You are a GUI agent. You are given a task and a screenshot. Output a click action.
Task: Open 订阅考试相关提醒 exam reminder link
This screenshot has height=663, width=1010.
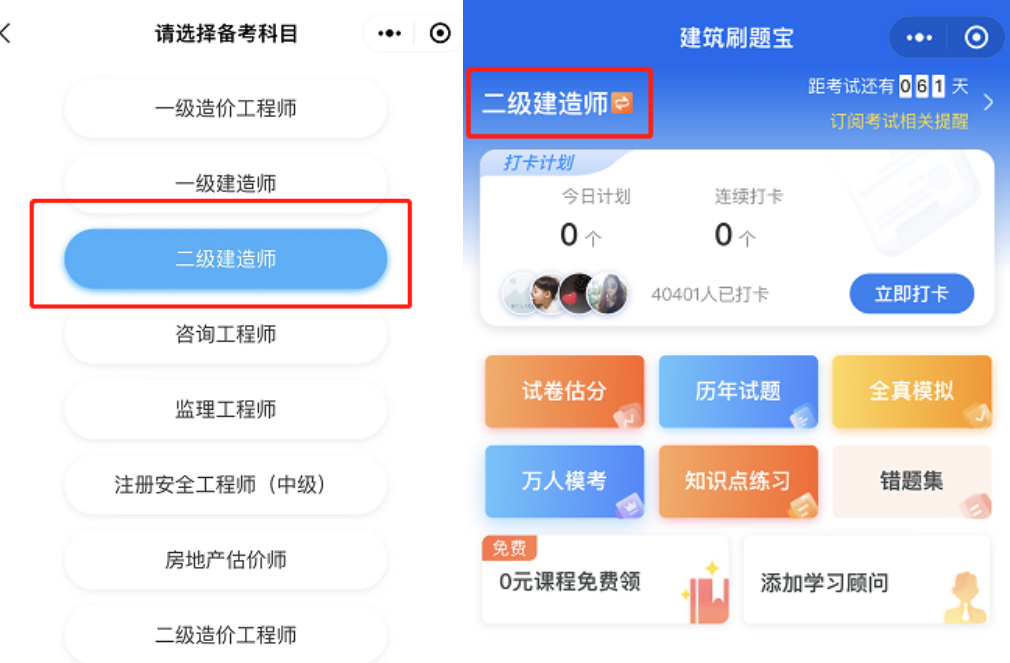tap(899, 121)
